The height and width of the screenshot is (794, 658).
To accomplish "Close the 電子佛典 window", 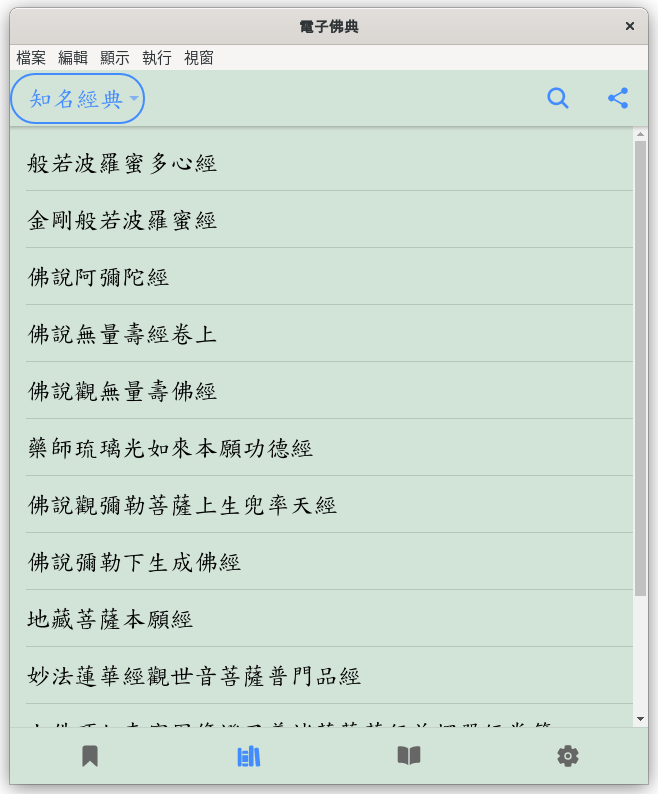I will tap(630, 26).
